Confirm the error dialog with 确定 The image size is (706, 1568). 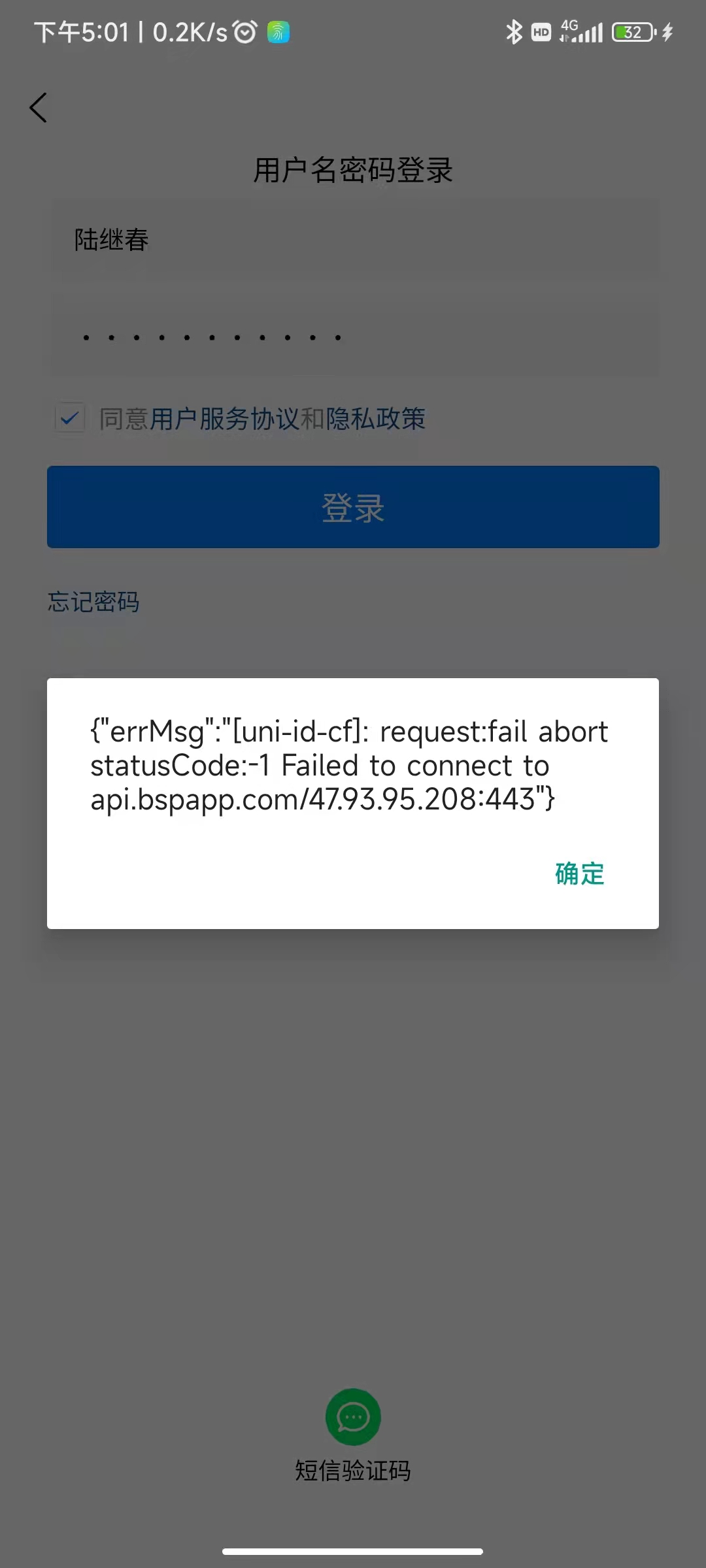pyautogui.click(x=580, y=874)
